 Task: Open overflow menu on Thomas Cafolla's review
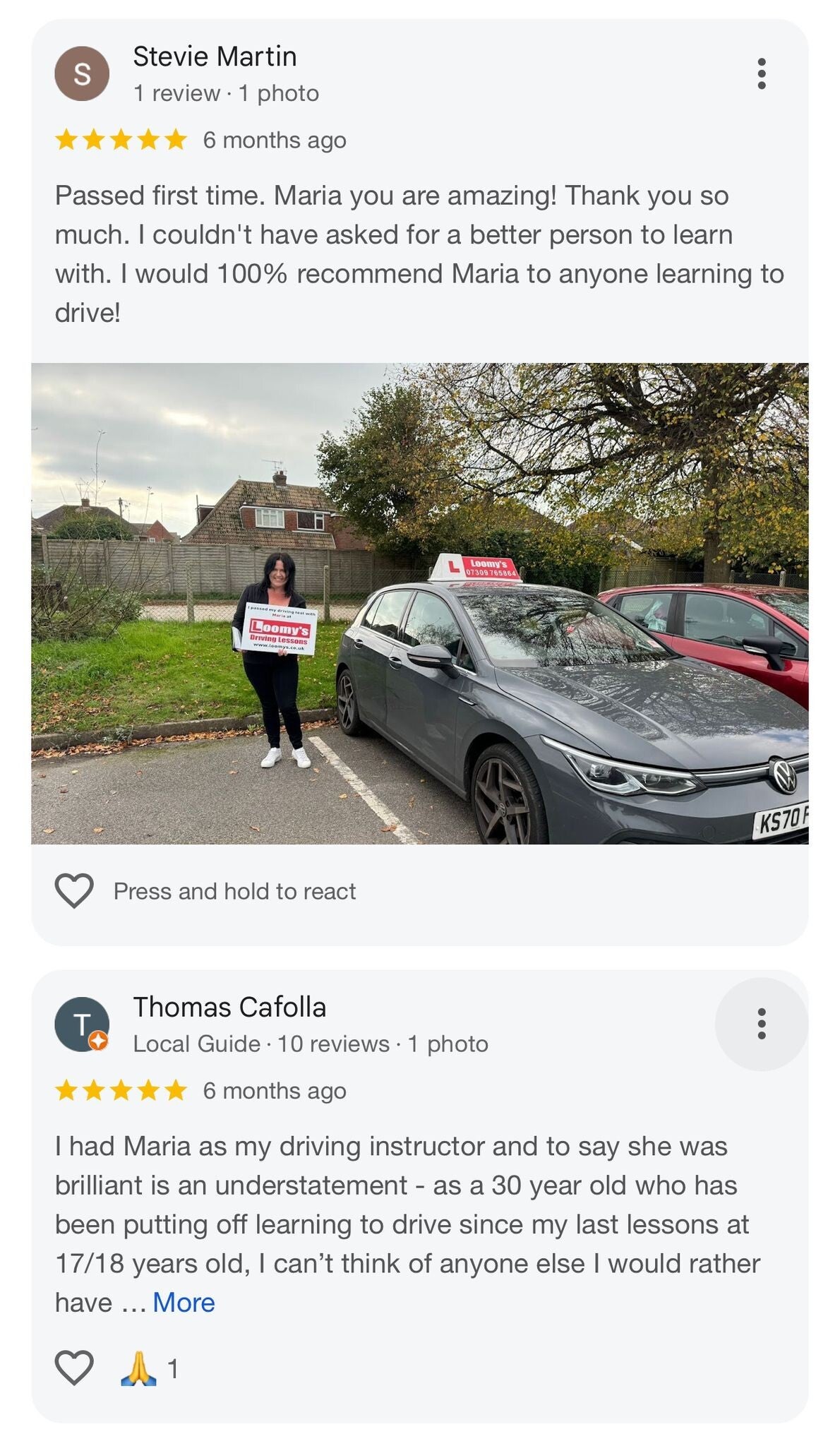pyautogui.click(x=761, y=1024)
